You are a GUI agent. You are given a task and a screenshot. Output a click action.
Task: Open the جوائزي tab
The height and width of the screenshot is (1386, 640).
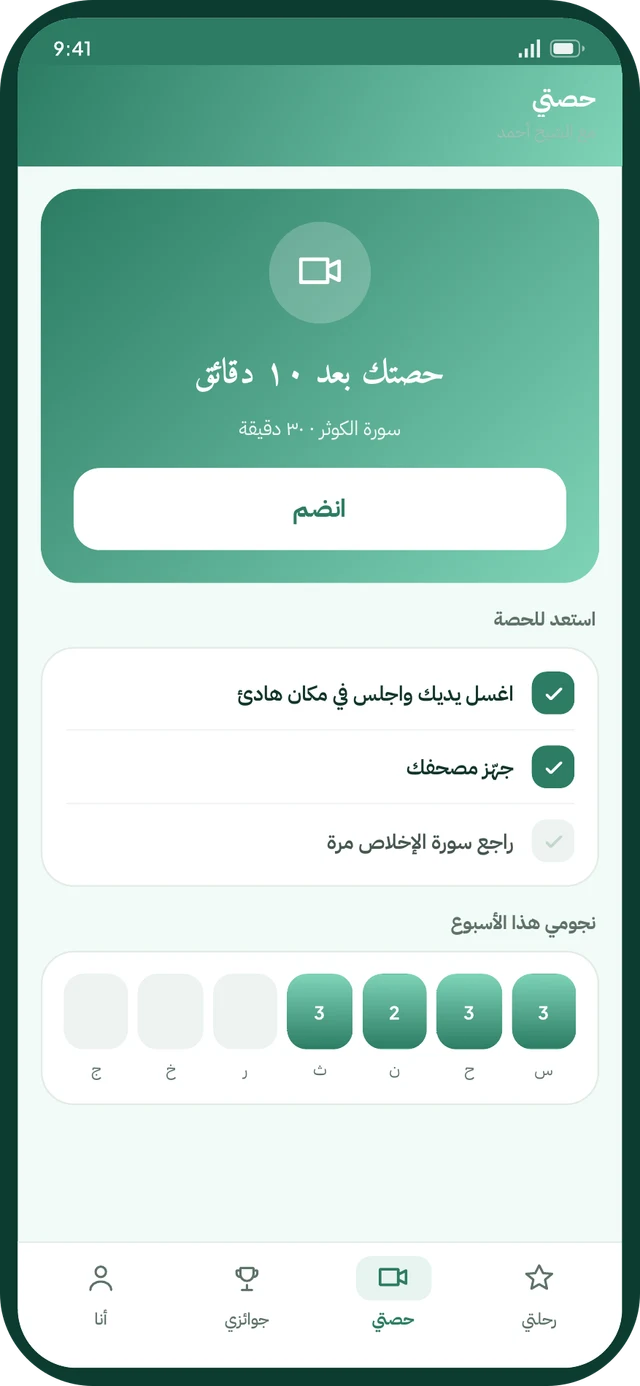tap(247, 1294)
